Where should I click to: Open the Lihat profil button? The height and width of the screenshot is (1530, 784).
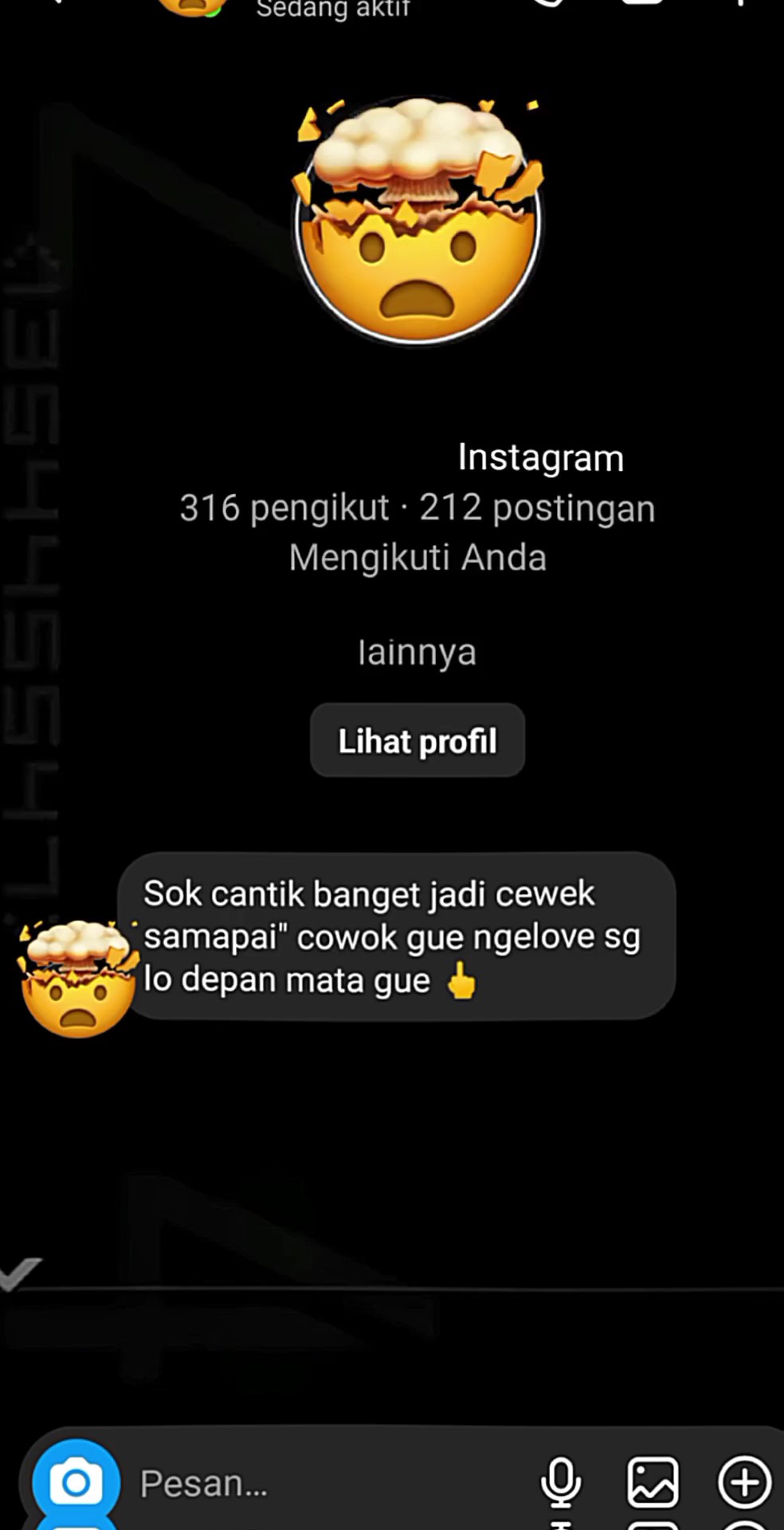[x=417, y=740]
